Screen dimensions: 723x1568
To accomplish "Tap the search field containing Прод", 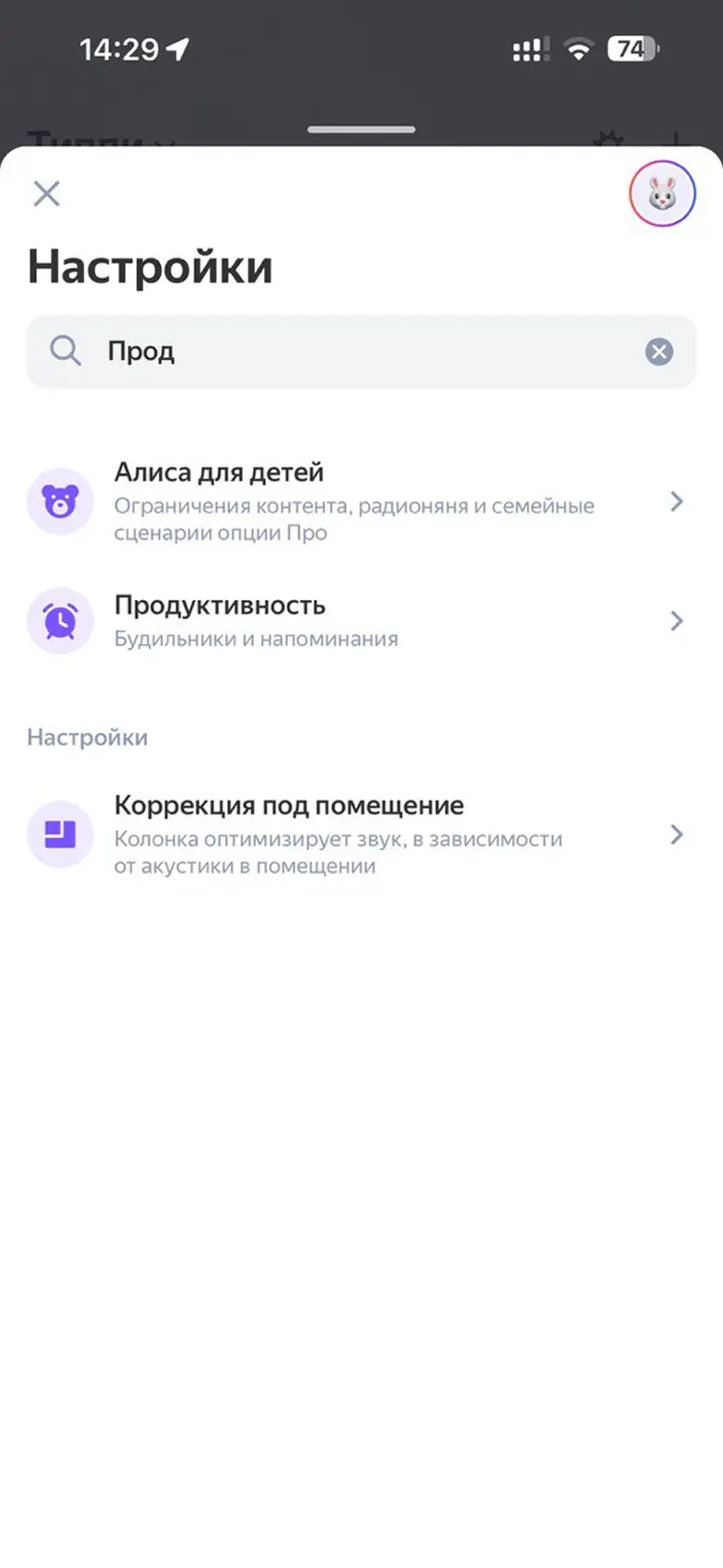I will point(359,352).
